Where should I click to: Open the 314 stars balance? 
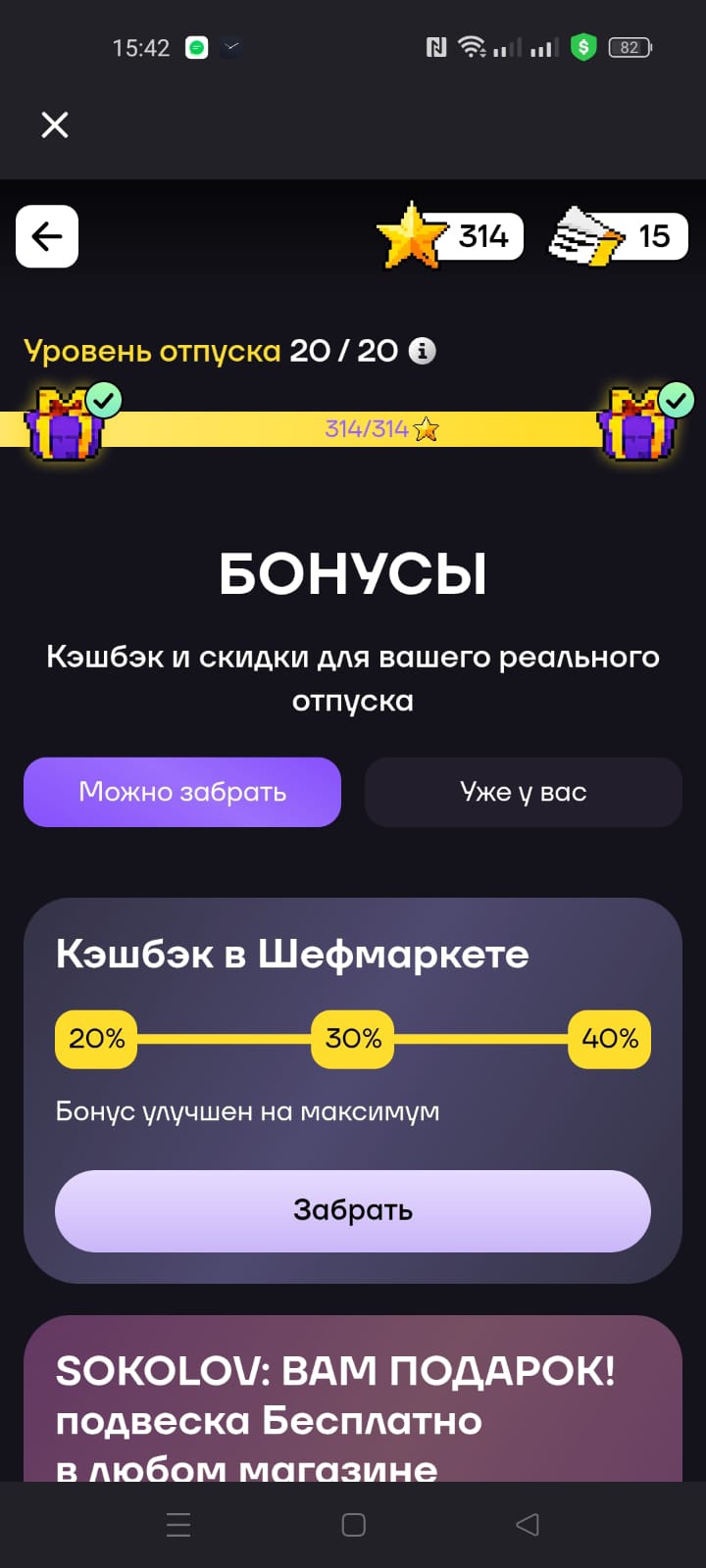coord(452,236)
